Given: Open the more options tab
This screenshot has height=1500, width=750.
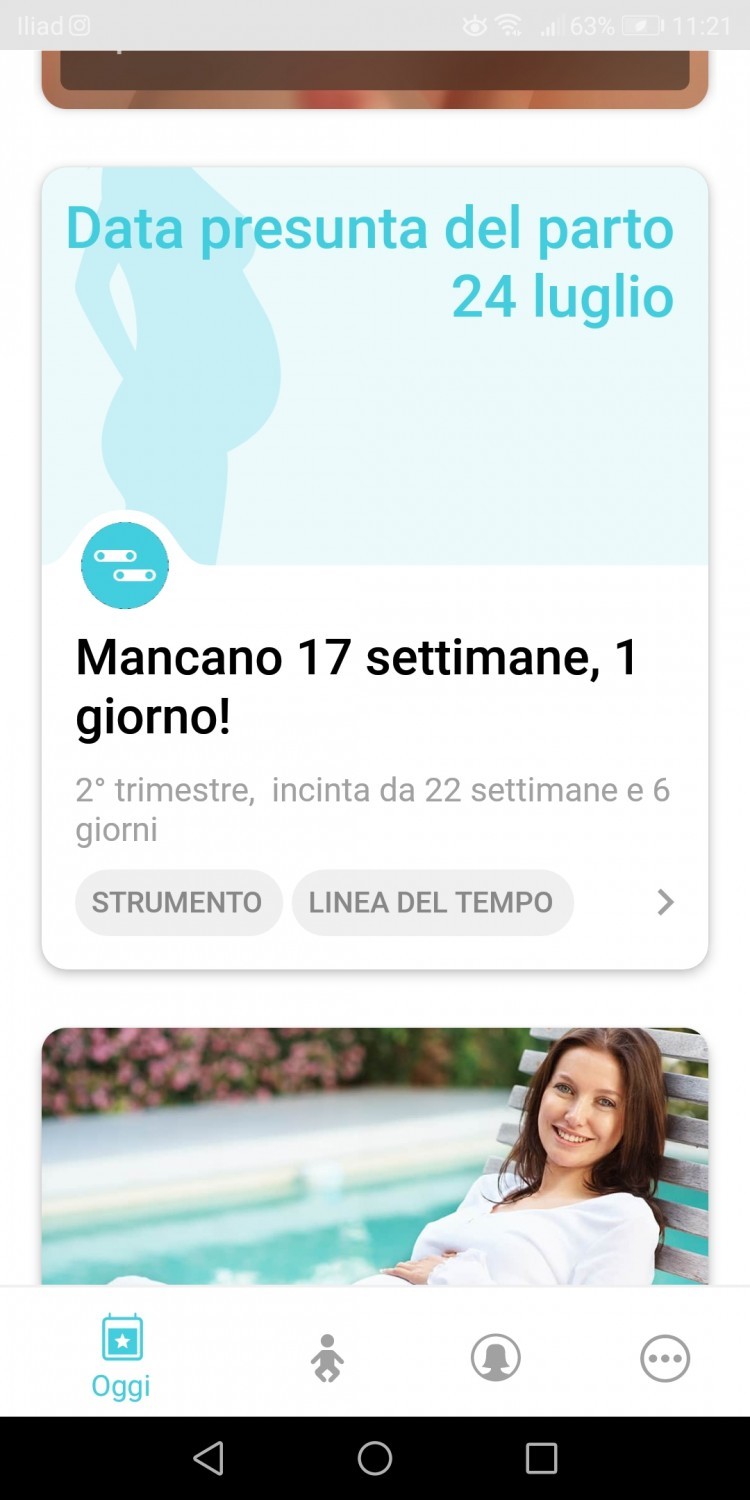Looking at the screenshot, I should [x=665, y=1358].
